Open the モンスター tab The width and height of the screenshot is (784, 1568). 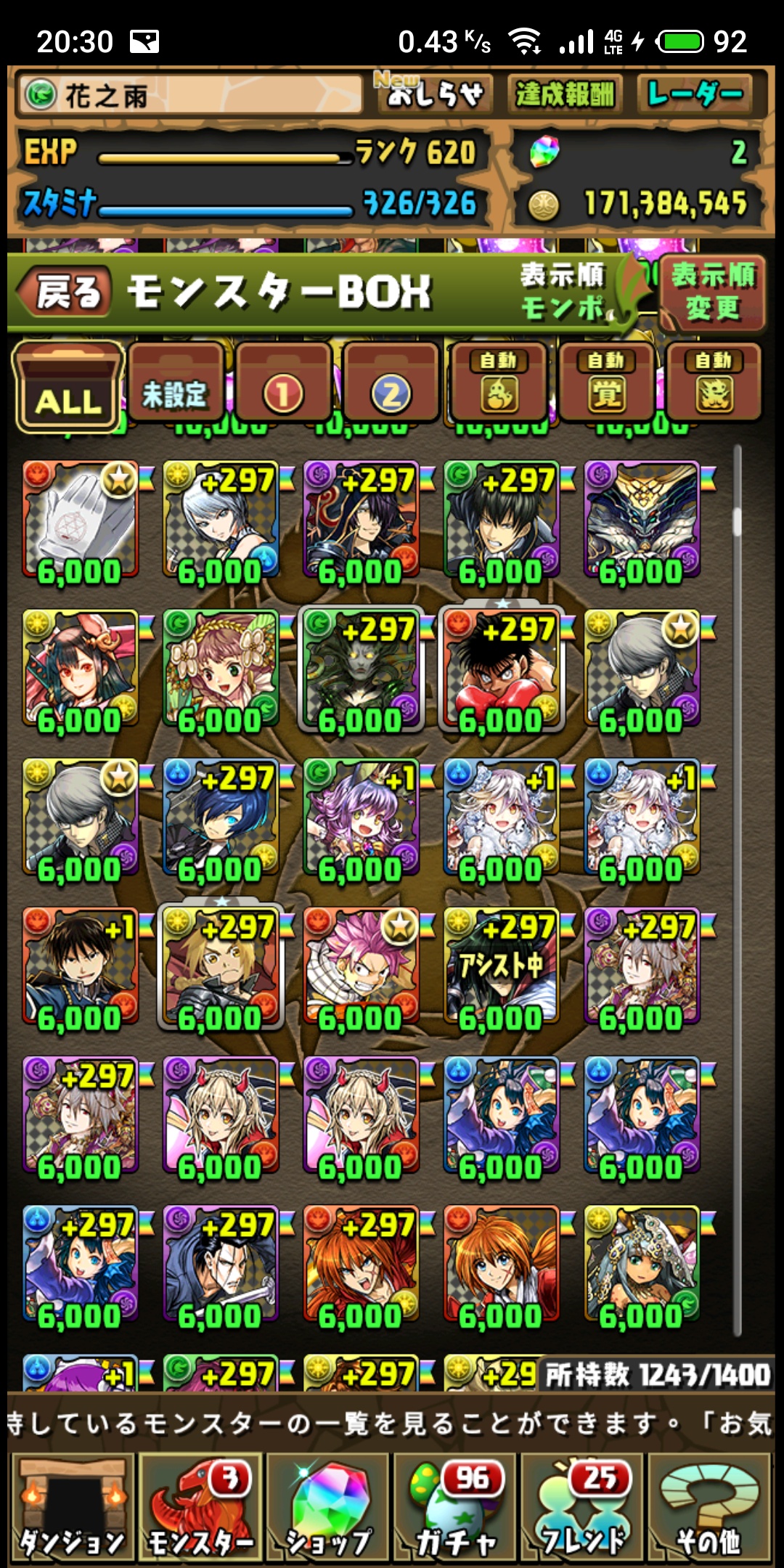coord(200,1508)
